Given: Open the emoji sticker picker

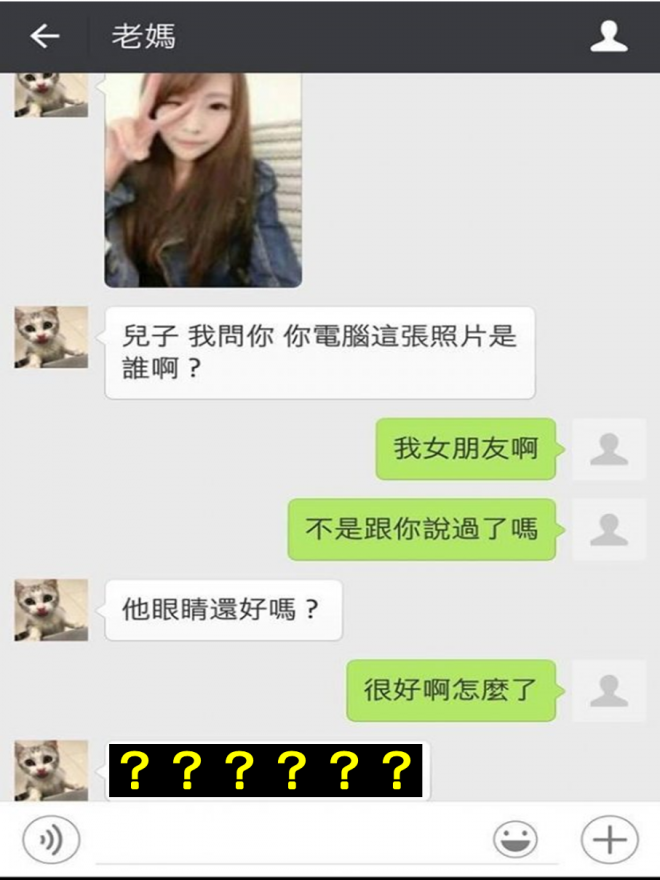Looking at the screenshot, I should coord(515,839).
